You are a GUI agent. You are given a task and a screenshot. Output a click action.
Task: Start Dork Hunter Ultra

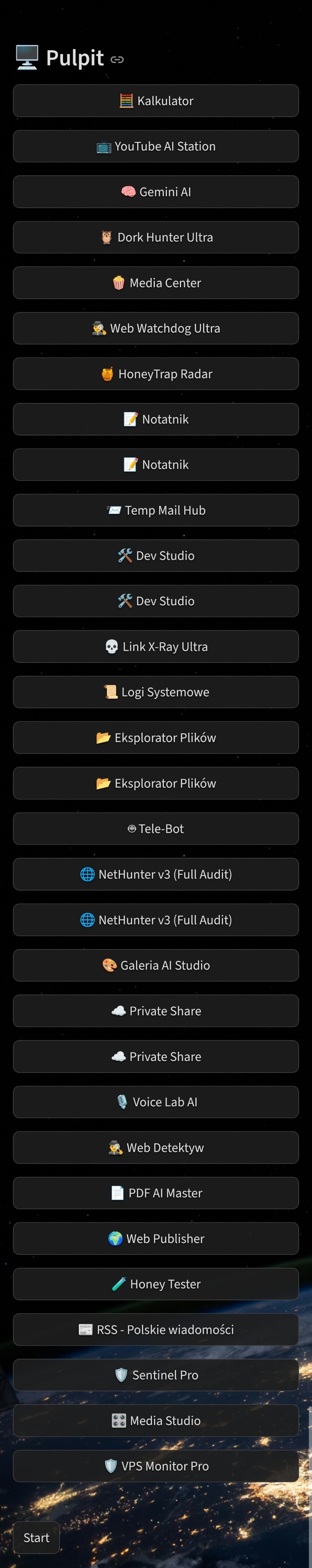(156, 238)
